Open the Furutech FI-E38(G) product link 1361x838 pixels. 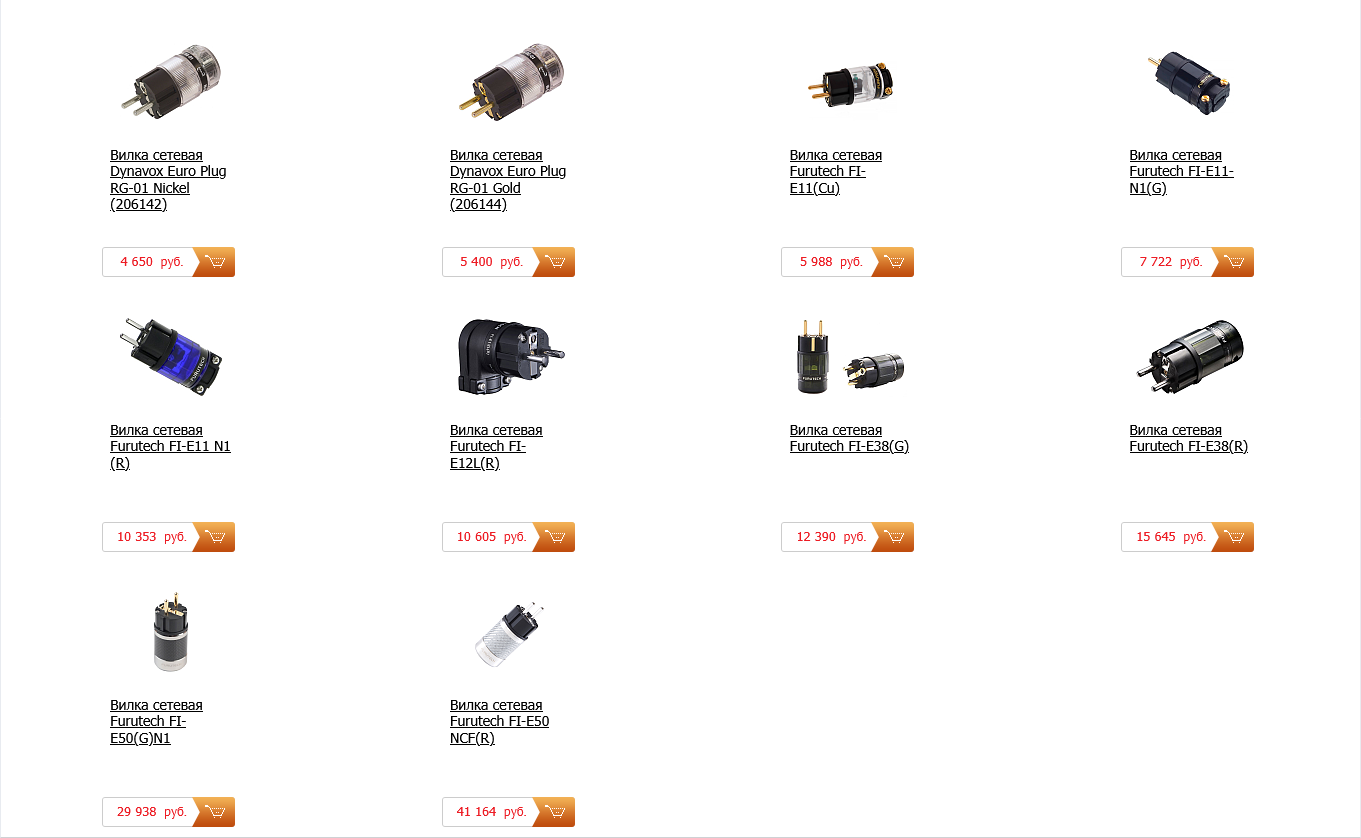click(849, 438)
